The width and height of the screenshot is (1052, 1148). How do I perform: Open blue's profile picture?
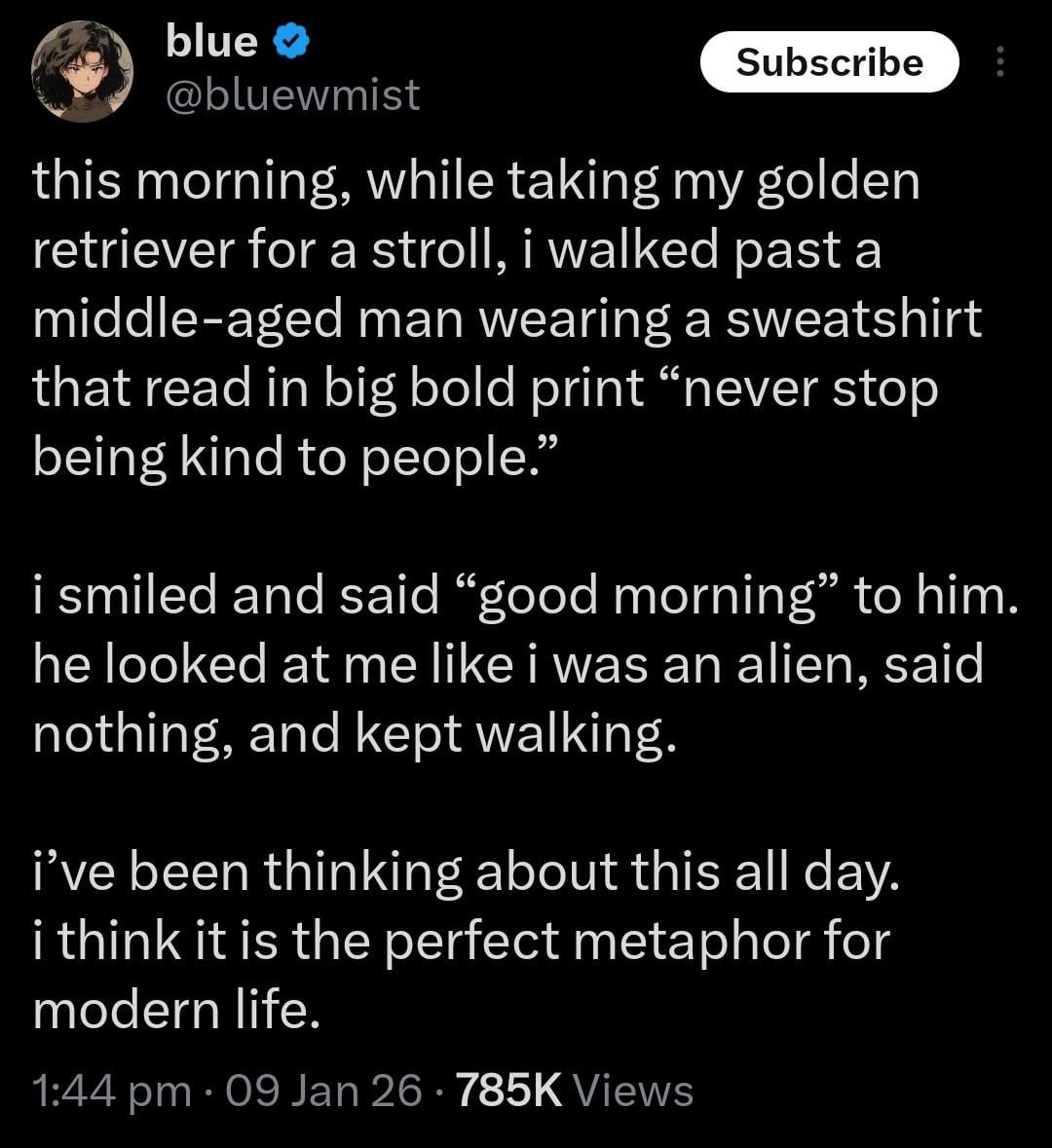click(82, 71)
